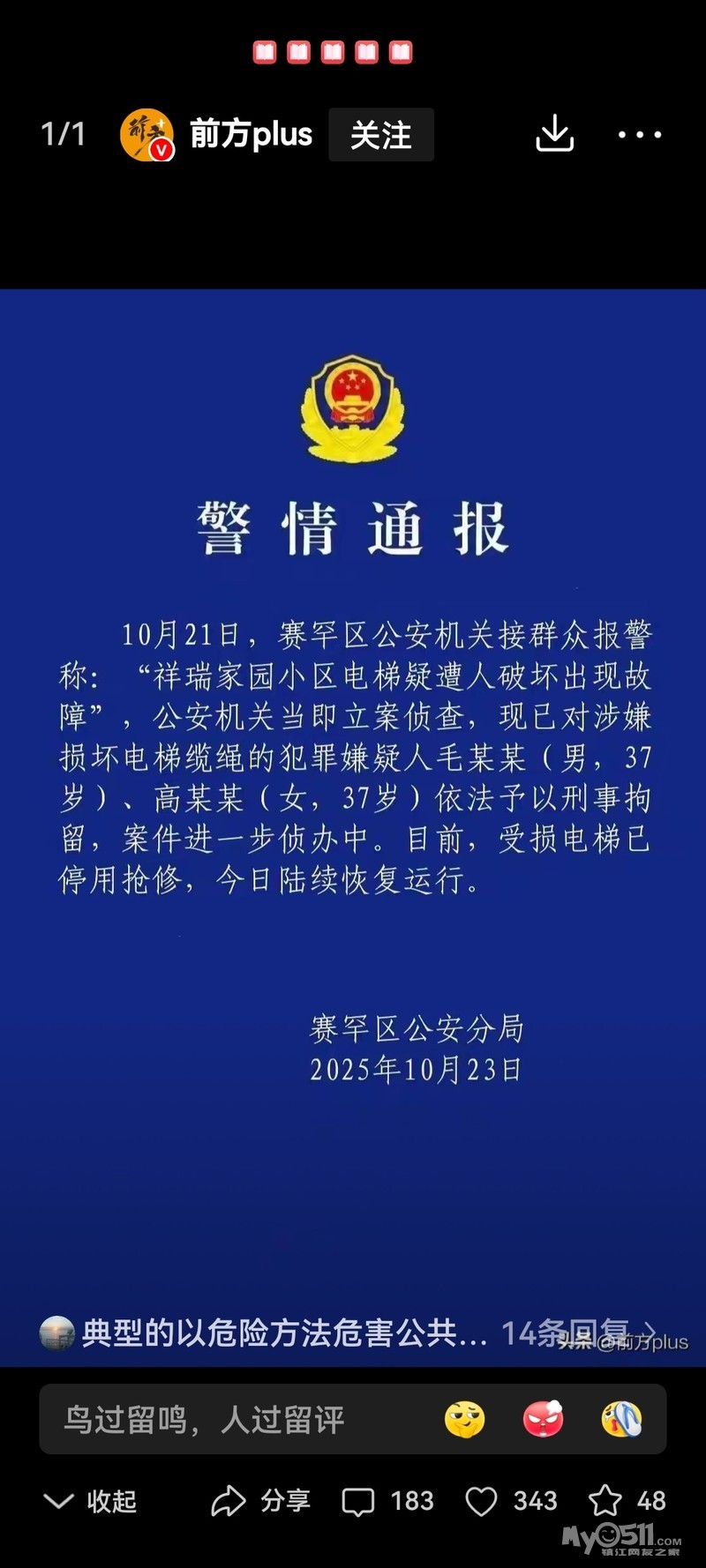Open the 前方plus profile avatar
Viewport: 706px width, 1568px height.
146,135
